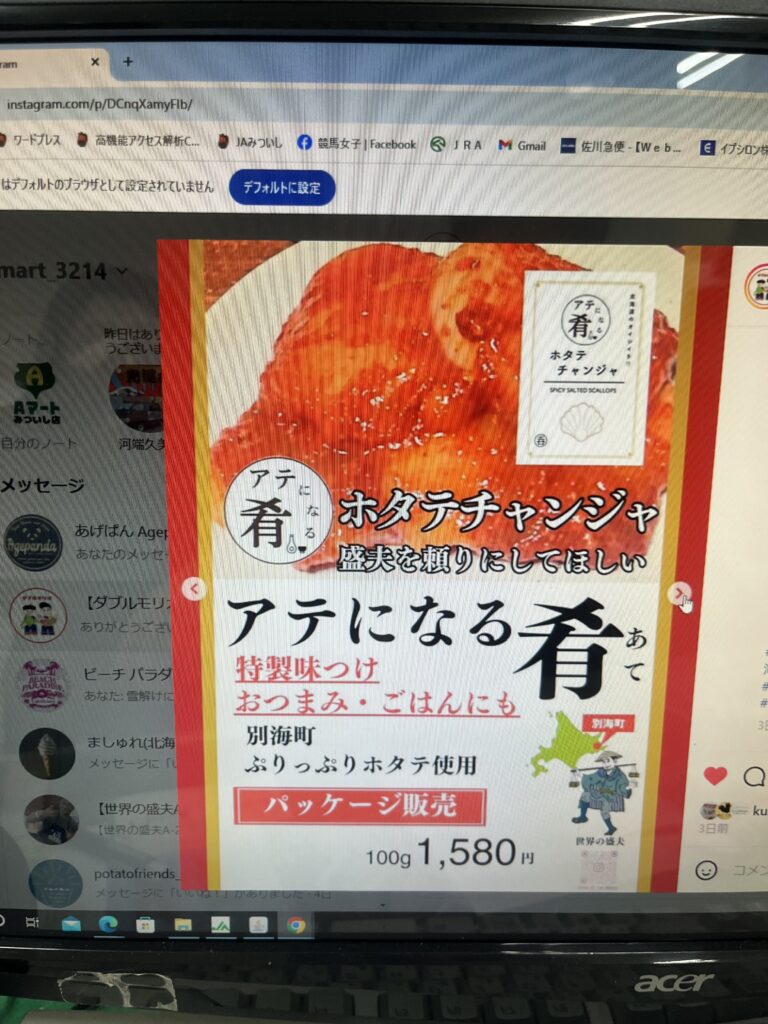Click the デフォルトに設定 button
Viewport: 768px width, 1024px height.
click(x=282, y=188)
